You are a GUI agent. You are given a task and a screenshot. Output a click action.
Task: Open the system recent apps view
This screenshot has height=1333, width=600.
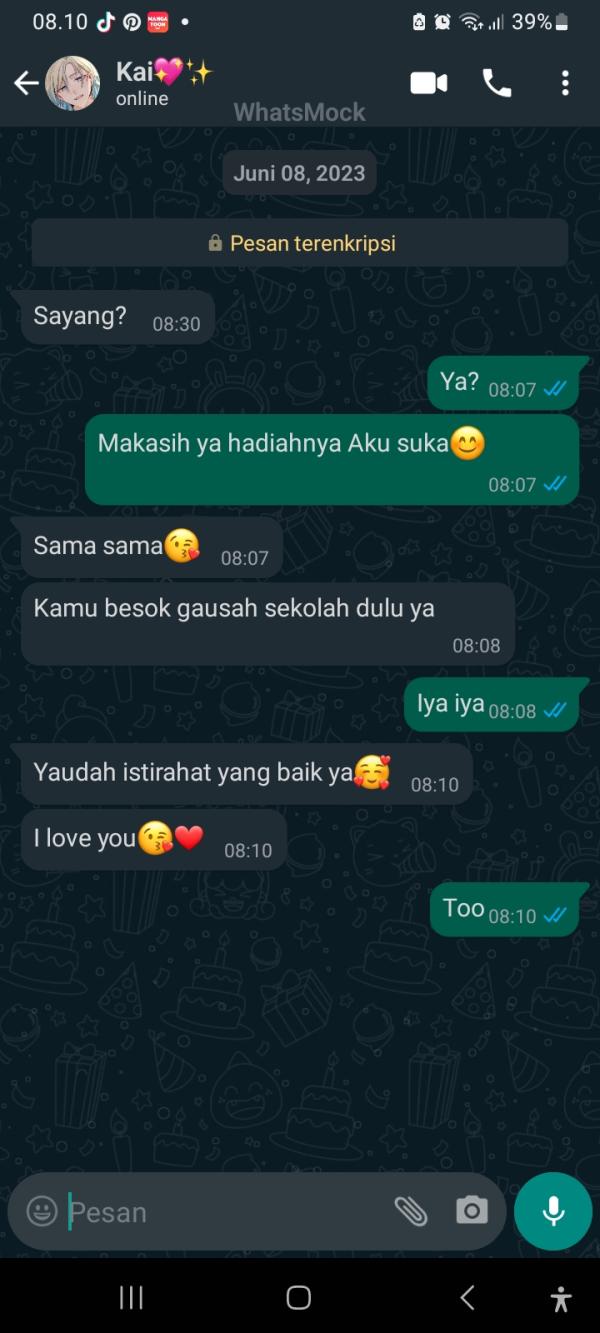click(x=131, y=1298)
